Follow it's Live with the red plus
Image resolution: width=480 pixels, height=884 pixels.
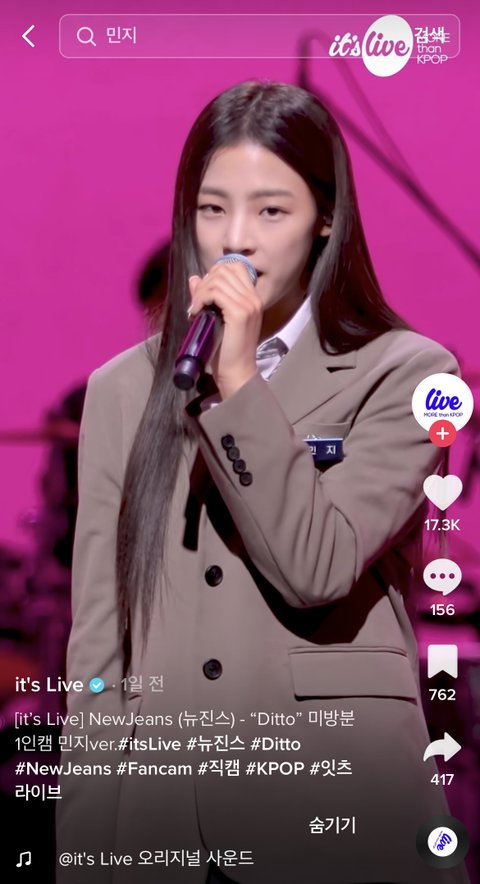click(442, 434)
